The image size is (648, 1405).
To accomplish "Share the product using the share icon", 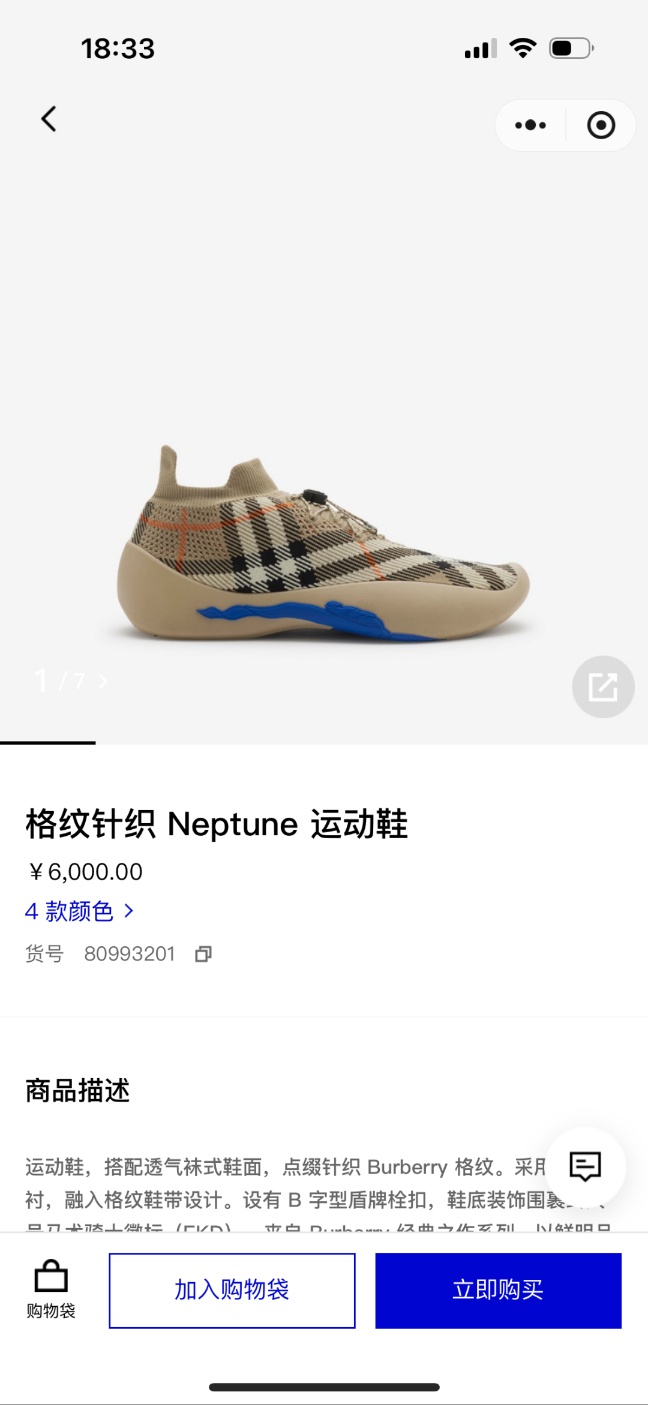I will [603, 686].
